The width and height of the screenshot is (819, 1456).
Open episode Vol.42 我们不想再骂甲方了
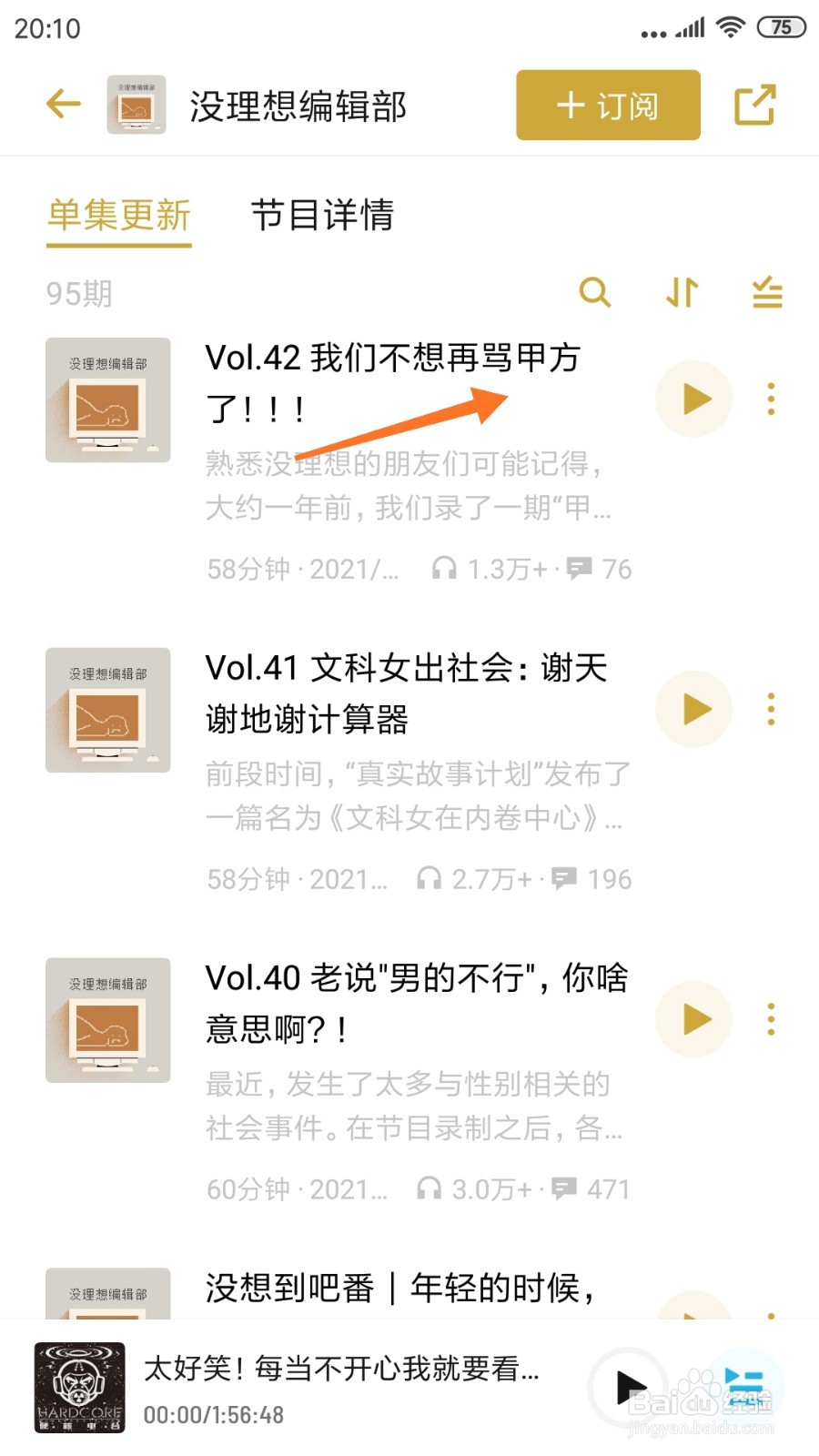393,383
